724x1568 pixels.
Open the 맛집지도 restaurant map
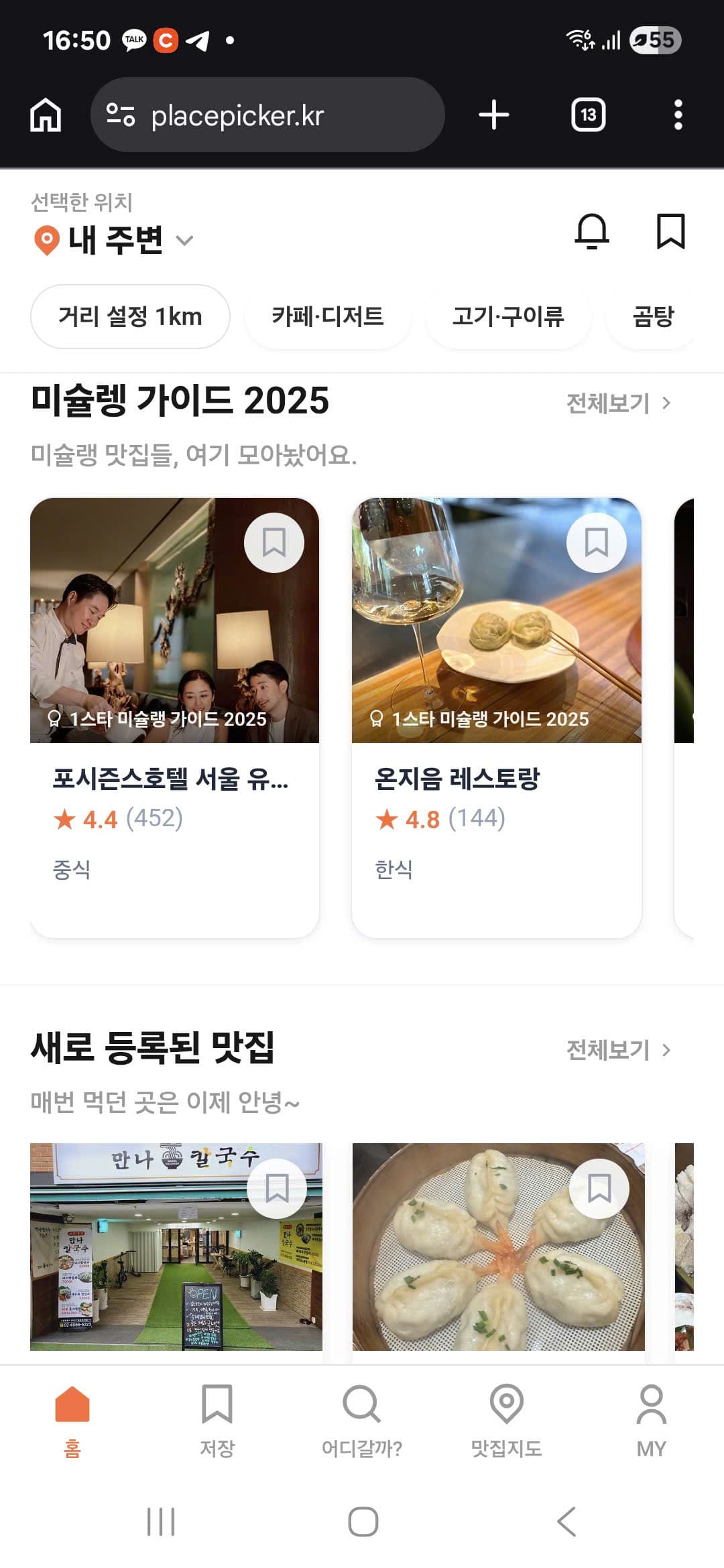pyautogui.click(x=506, y=1414)
